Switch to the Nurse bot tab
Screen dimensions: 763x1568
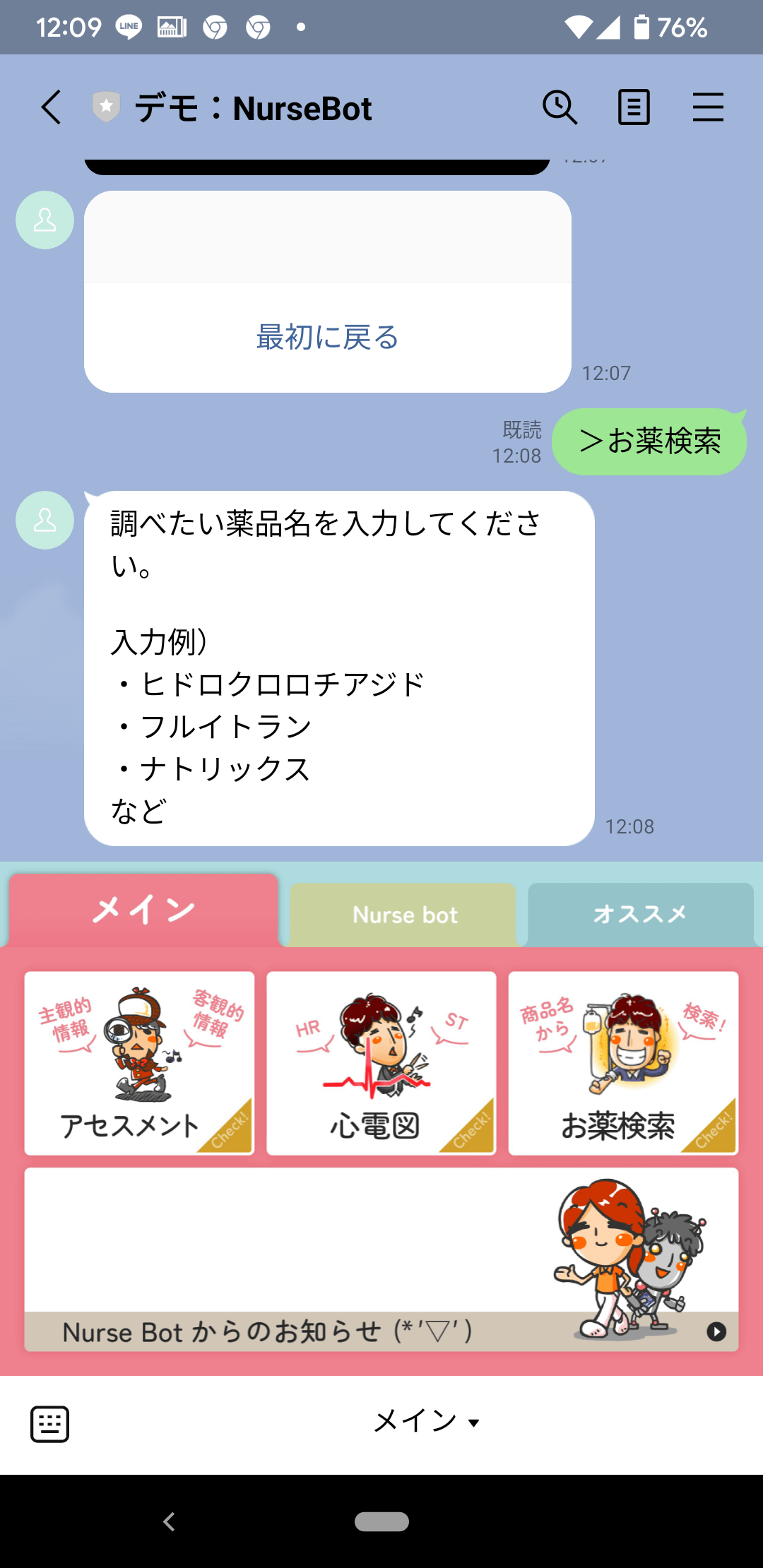click(404, 915)
